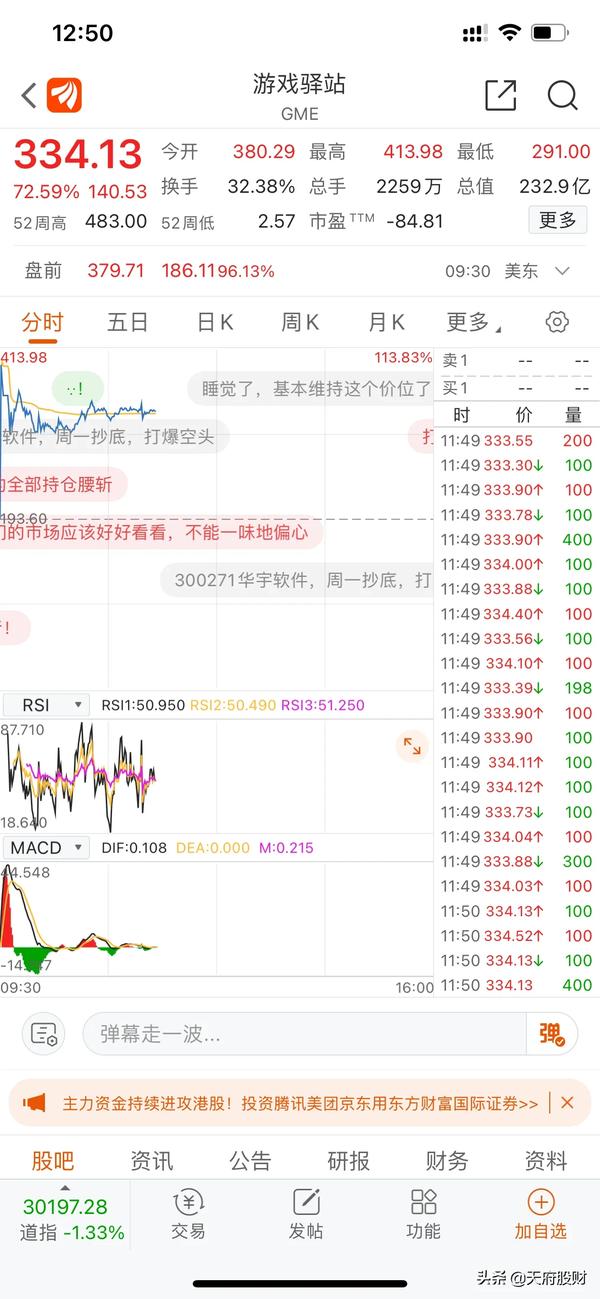The image size is (600, 1299).
Task: Open 交易 in the bottom bar
Action: click(x=188, y=1214)
